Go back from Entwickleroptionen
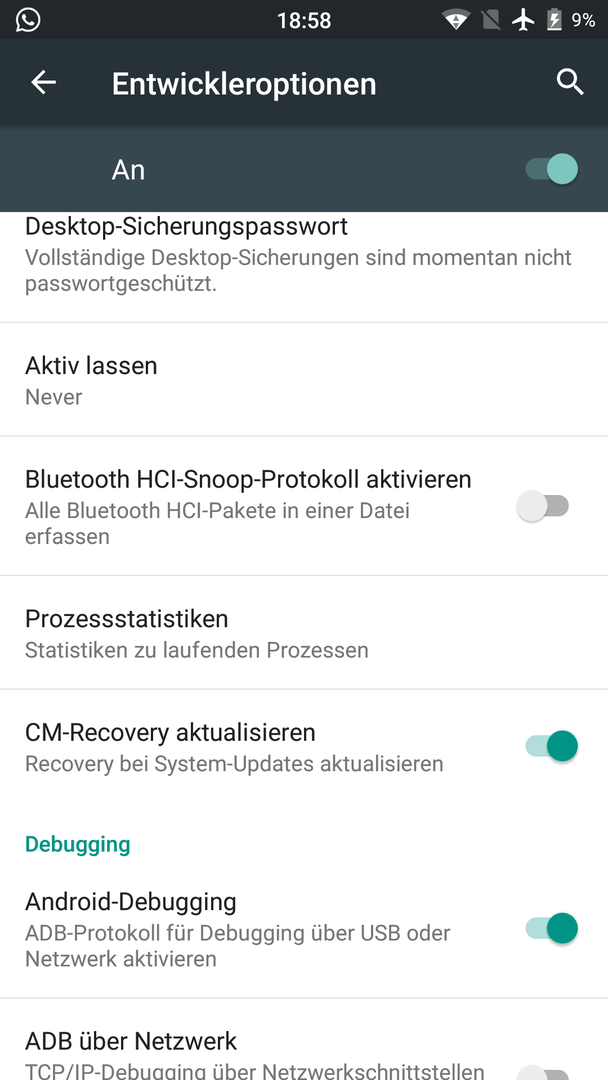This screenshot has height=1080, width=608. [43, 83]
